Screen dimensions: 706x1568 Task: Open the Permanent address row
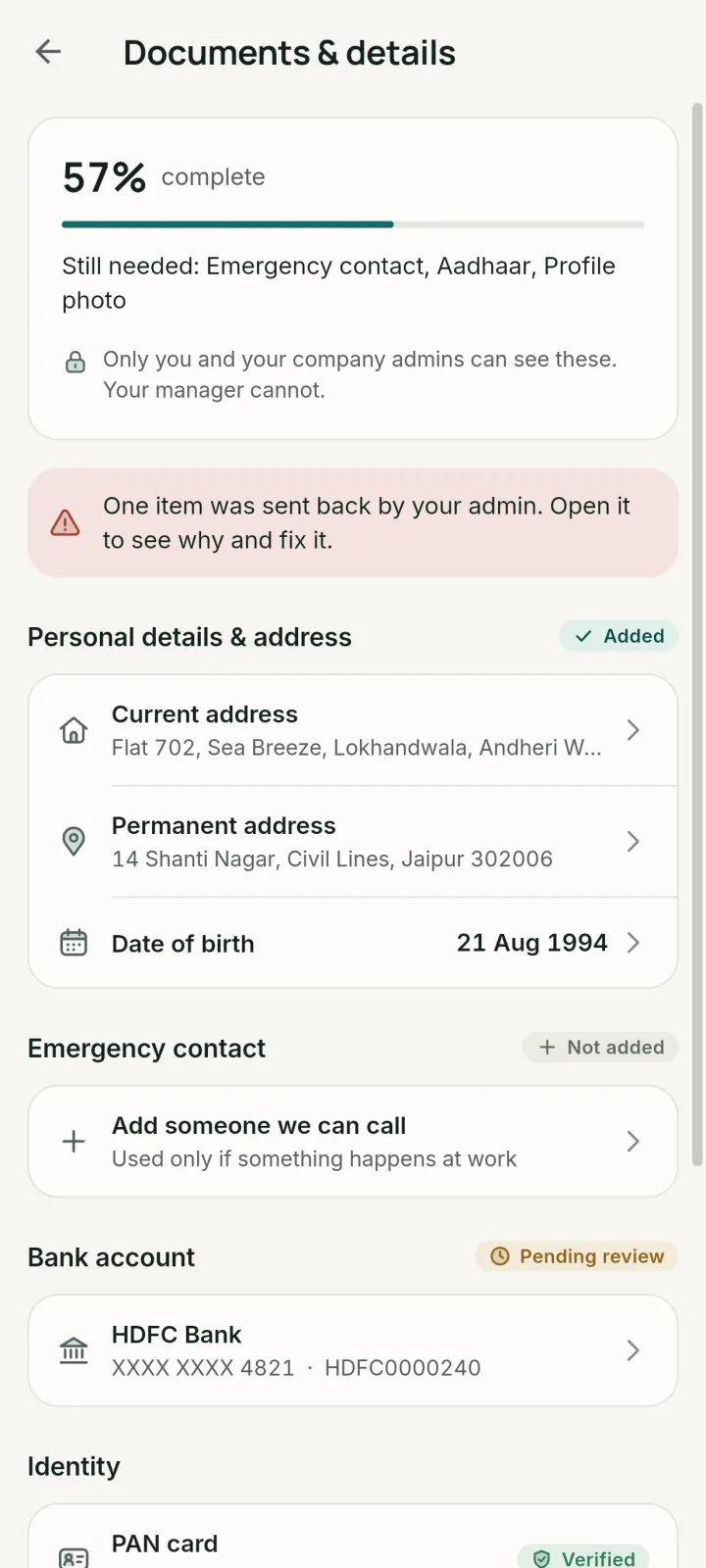click(353, 842)
